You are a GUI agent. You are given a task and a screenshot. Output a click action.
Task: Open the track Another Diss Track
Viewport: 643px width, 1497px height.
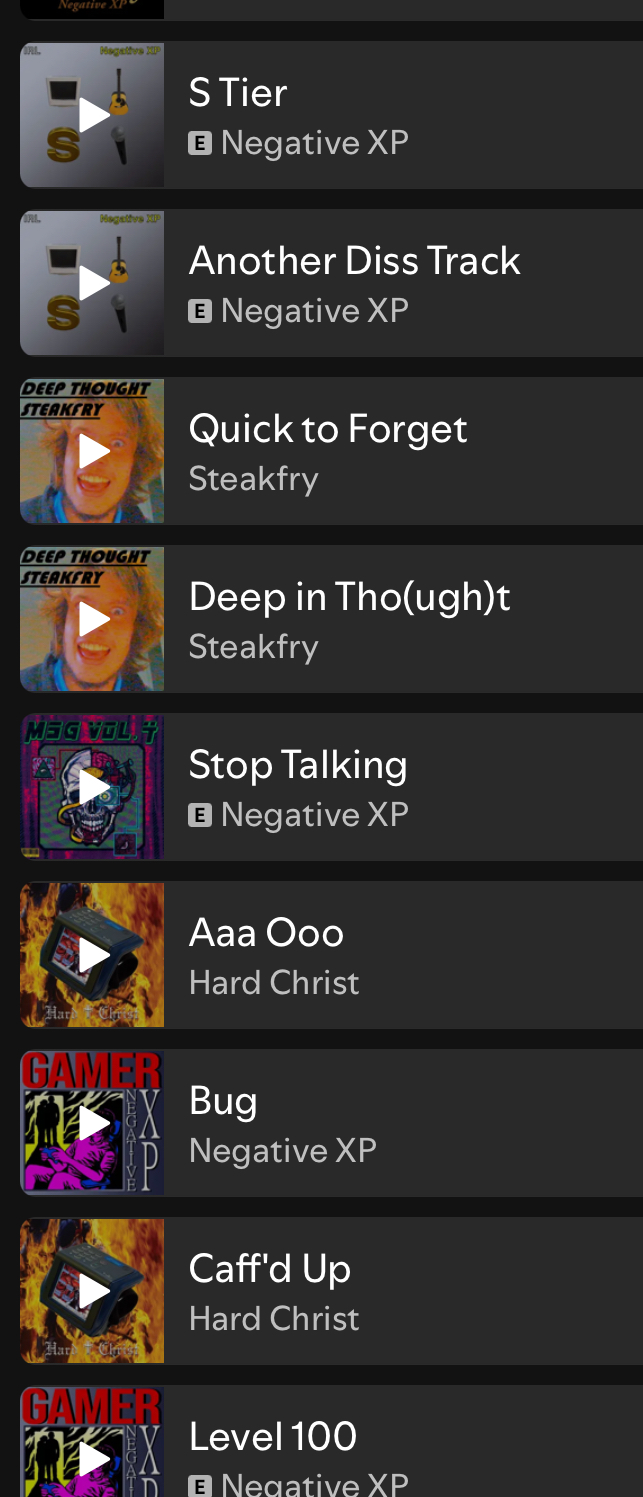coord(354,261)
